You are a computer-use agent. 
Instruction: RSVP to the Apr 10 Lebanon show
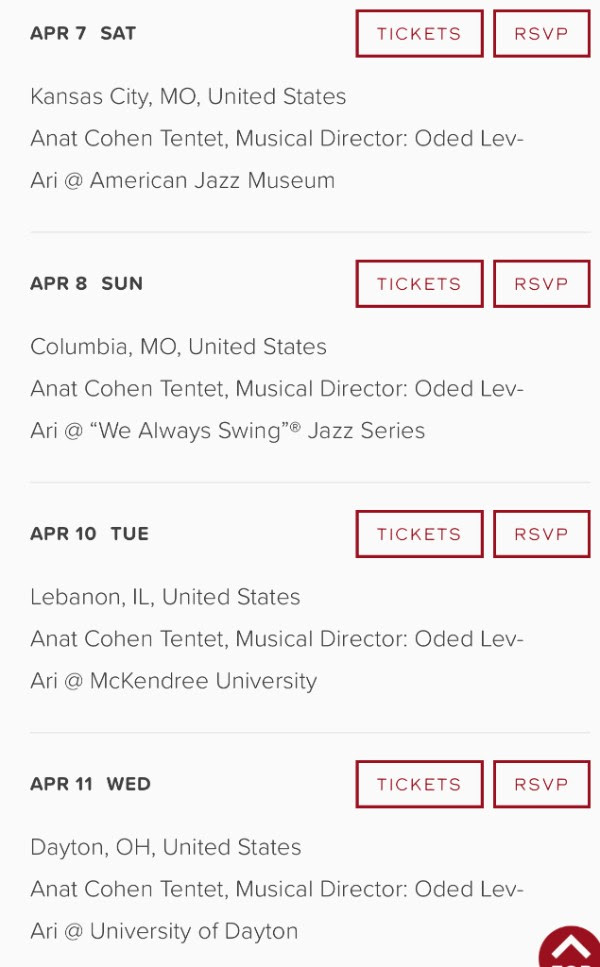click(541, 534)
